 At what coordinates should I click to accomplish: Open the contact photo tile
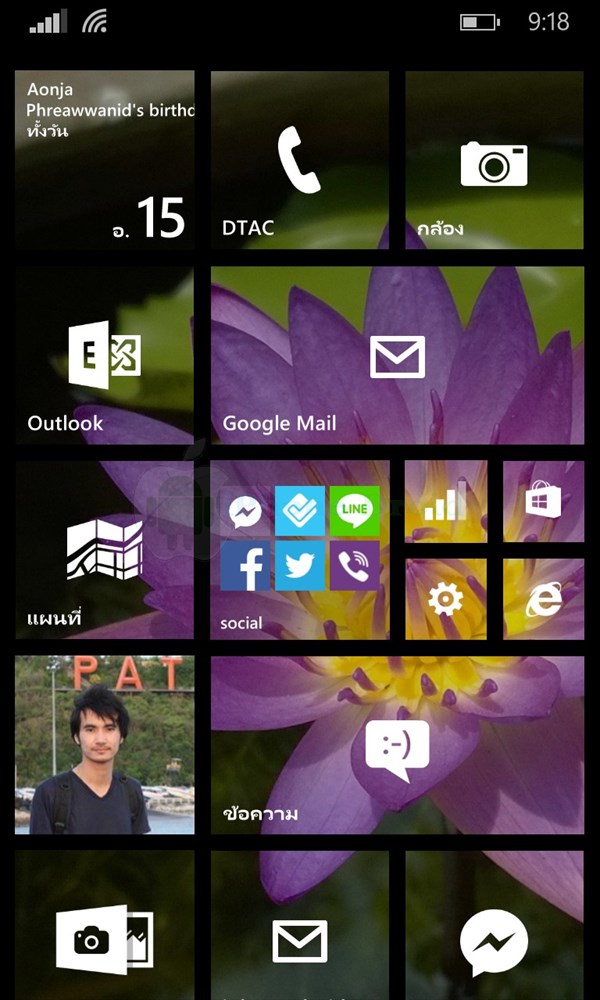pos(105,745)
